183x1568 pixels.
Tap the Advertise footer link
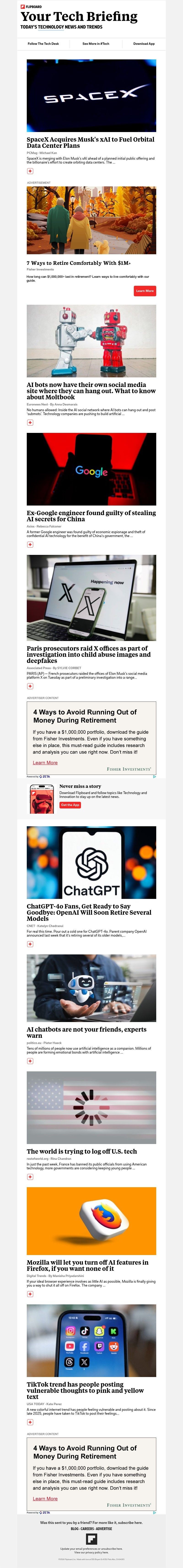coord(104,1528)
